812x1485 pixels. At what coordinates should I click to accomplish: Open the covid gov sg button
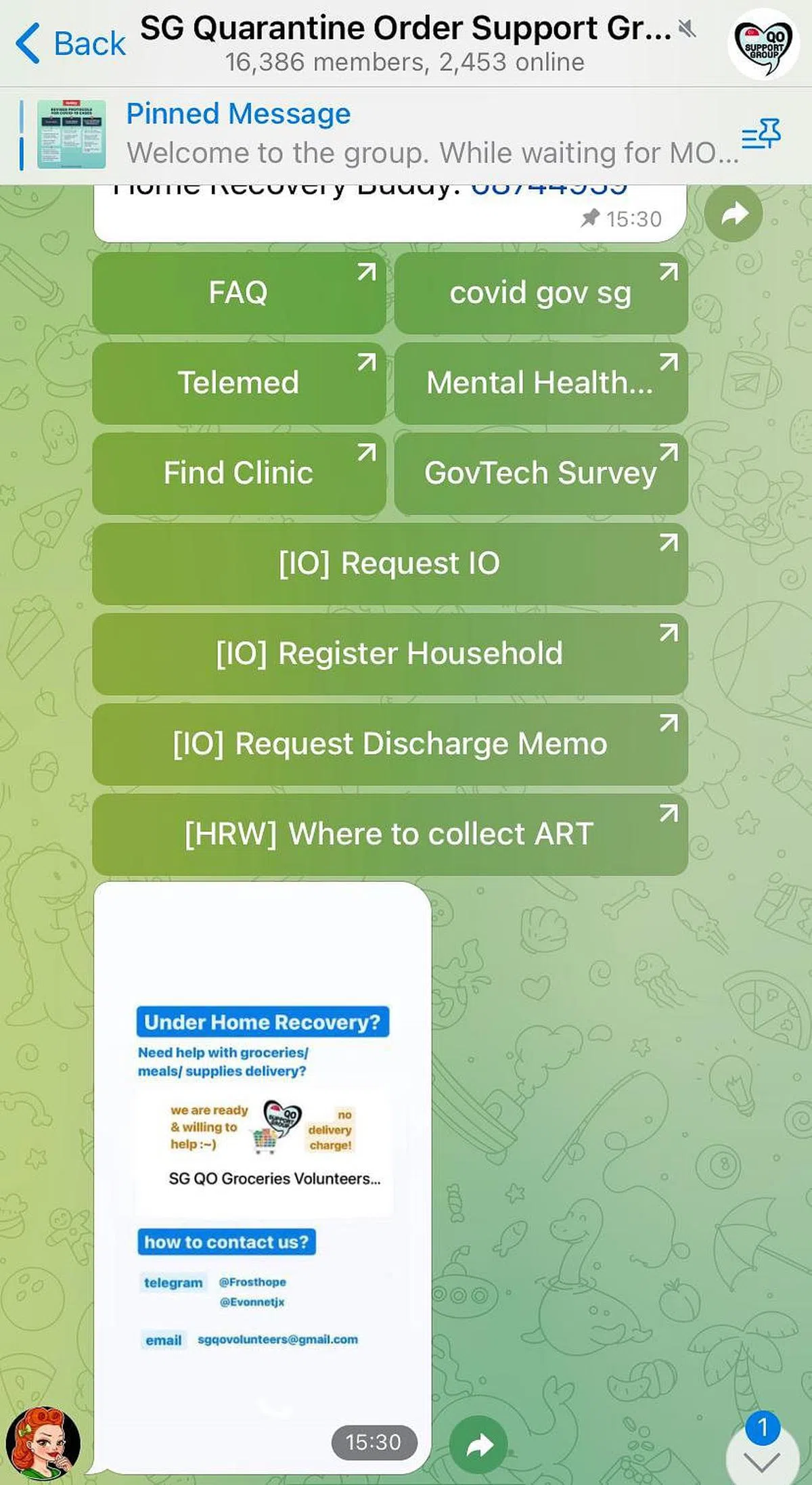(541, 293)
